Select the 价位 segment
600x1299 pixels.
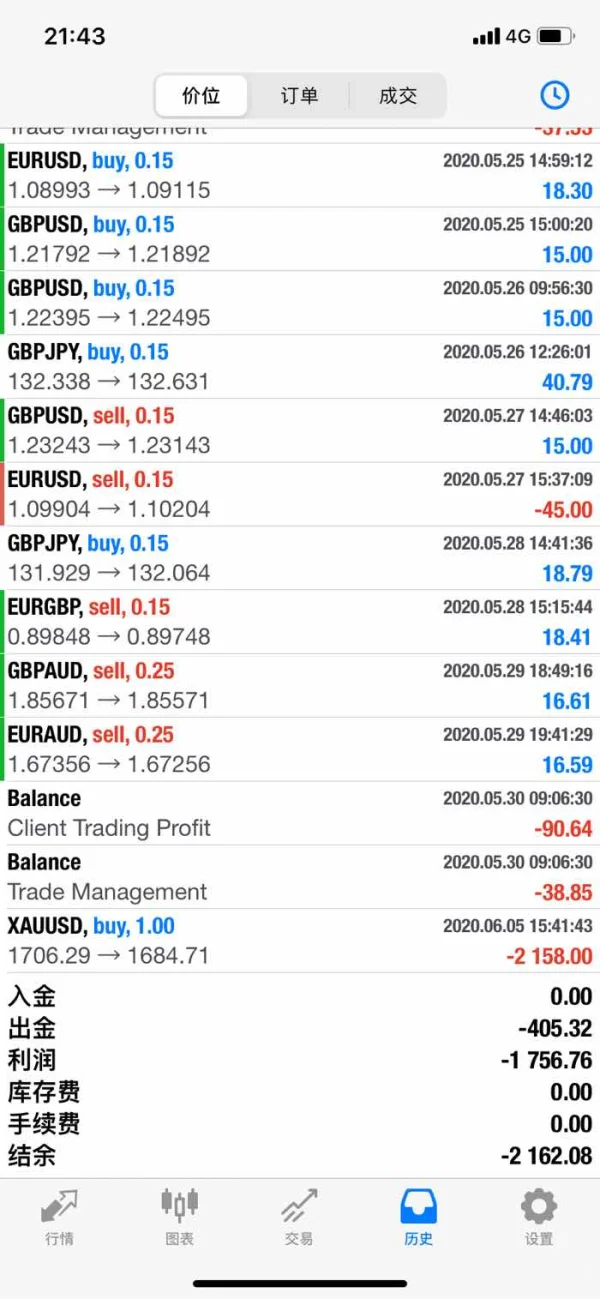pos(201,96)
